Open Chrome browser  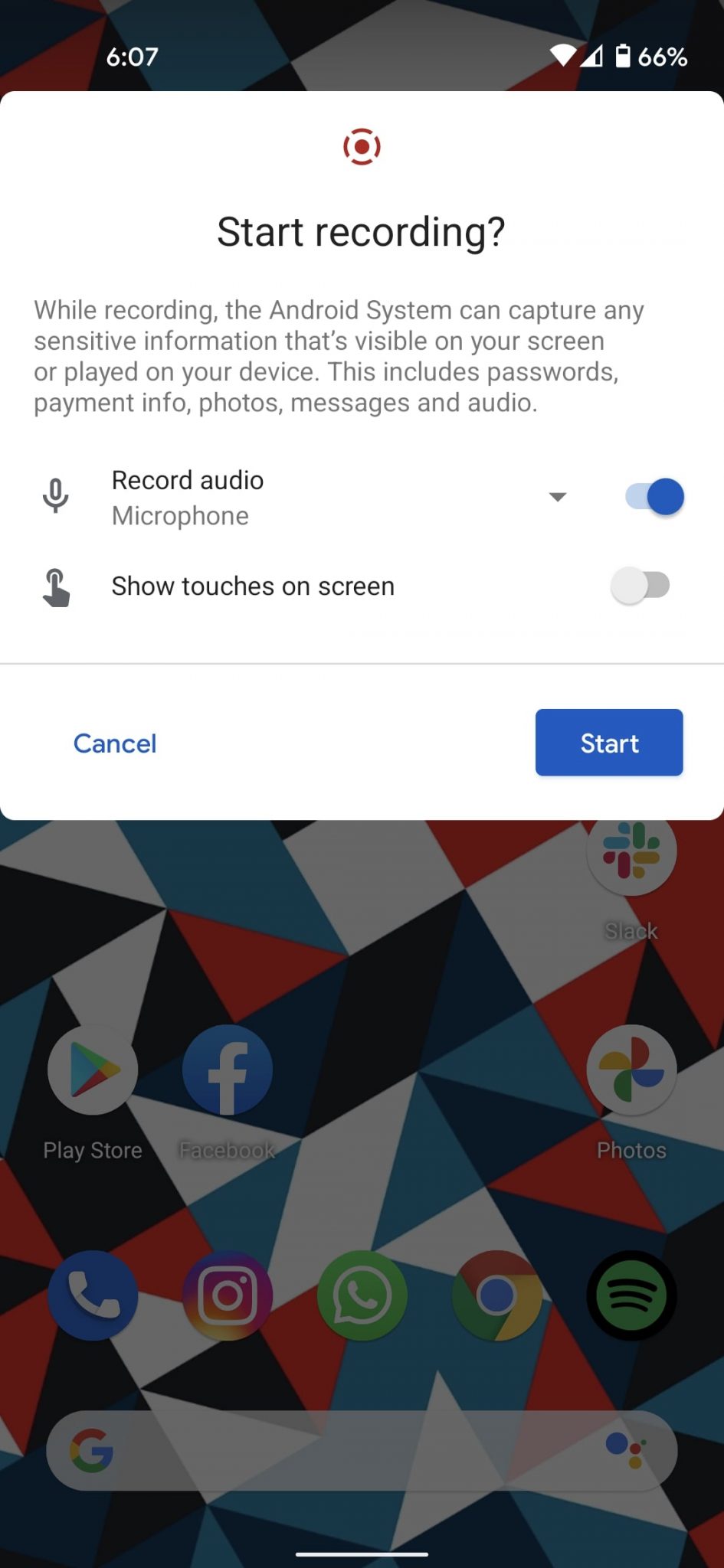pyautogui.click(x=496, y=1294)
